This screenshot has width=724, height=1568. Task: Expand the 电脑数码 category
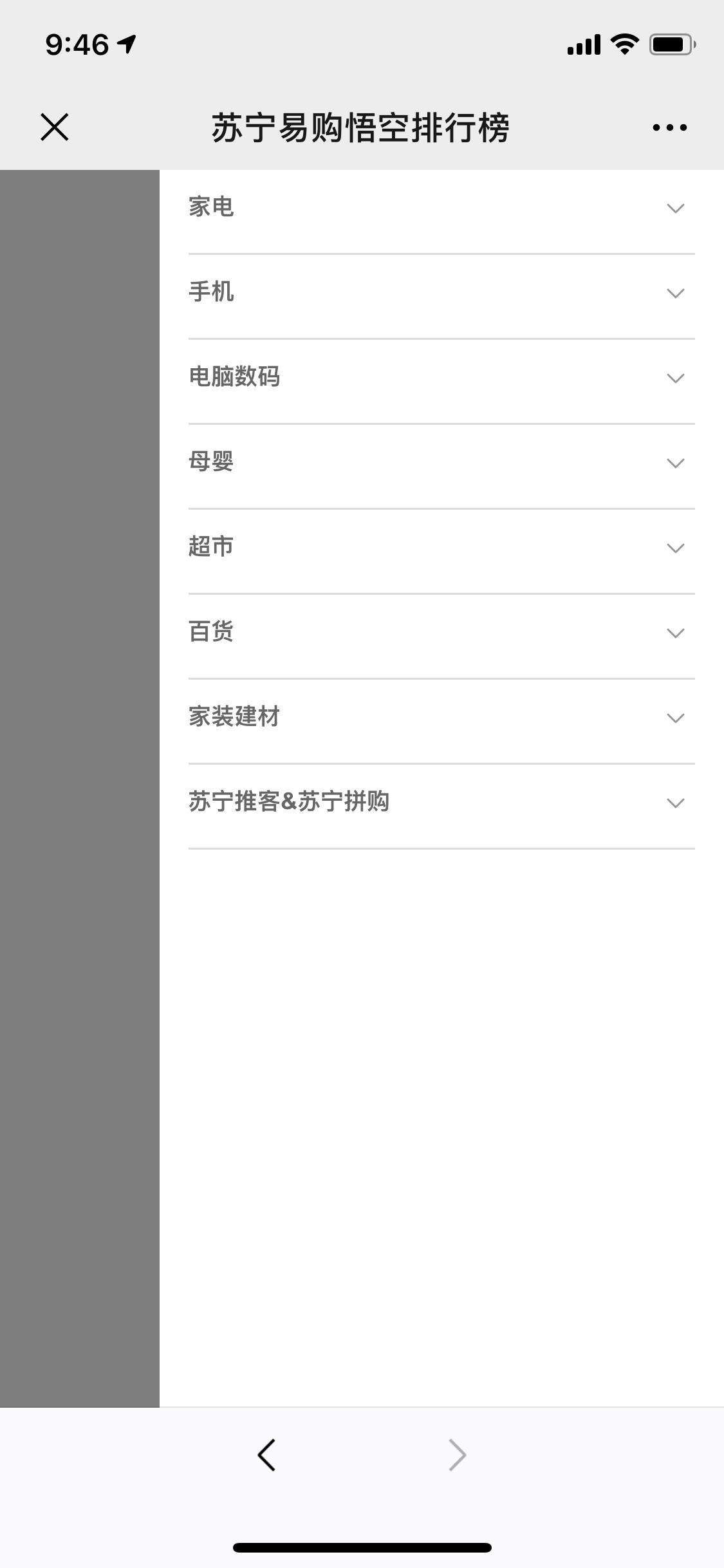click(674, 377)
